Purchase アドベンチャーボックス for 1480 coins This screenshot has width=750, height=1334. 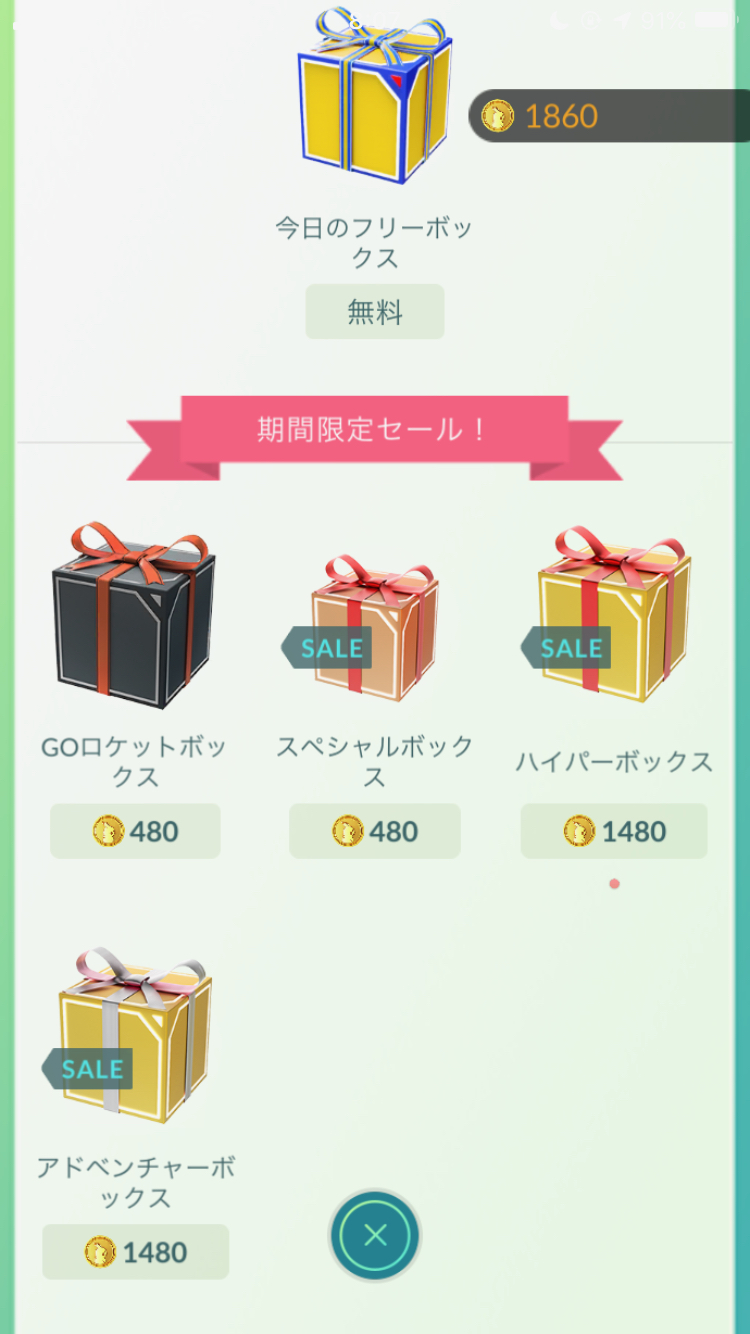pyautogui.click(x=135, y=1252)
